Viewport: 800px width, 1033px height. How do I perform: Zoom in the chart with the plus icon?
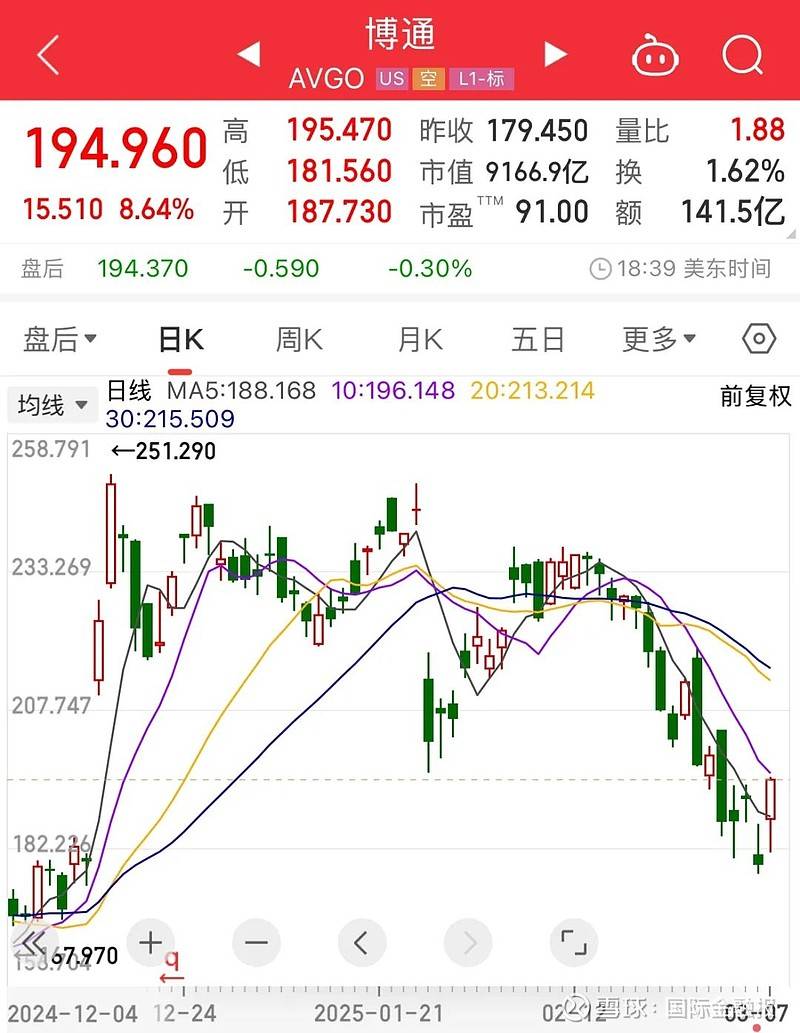click(x=149, y=942)
